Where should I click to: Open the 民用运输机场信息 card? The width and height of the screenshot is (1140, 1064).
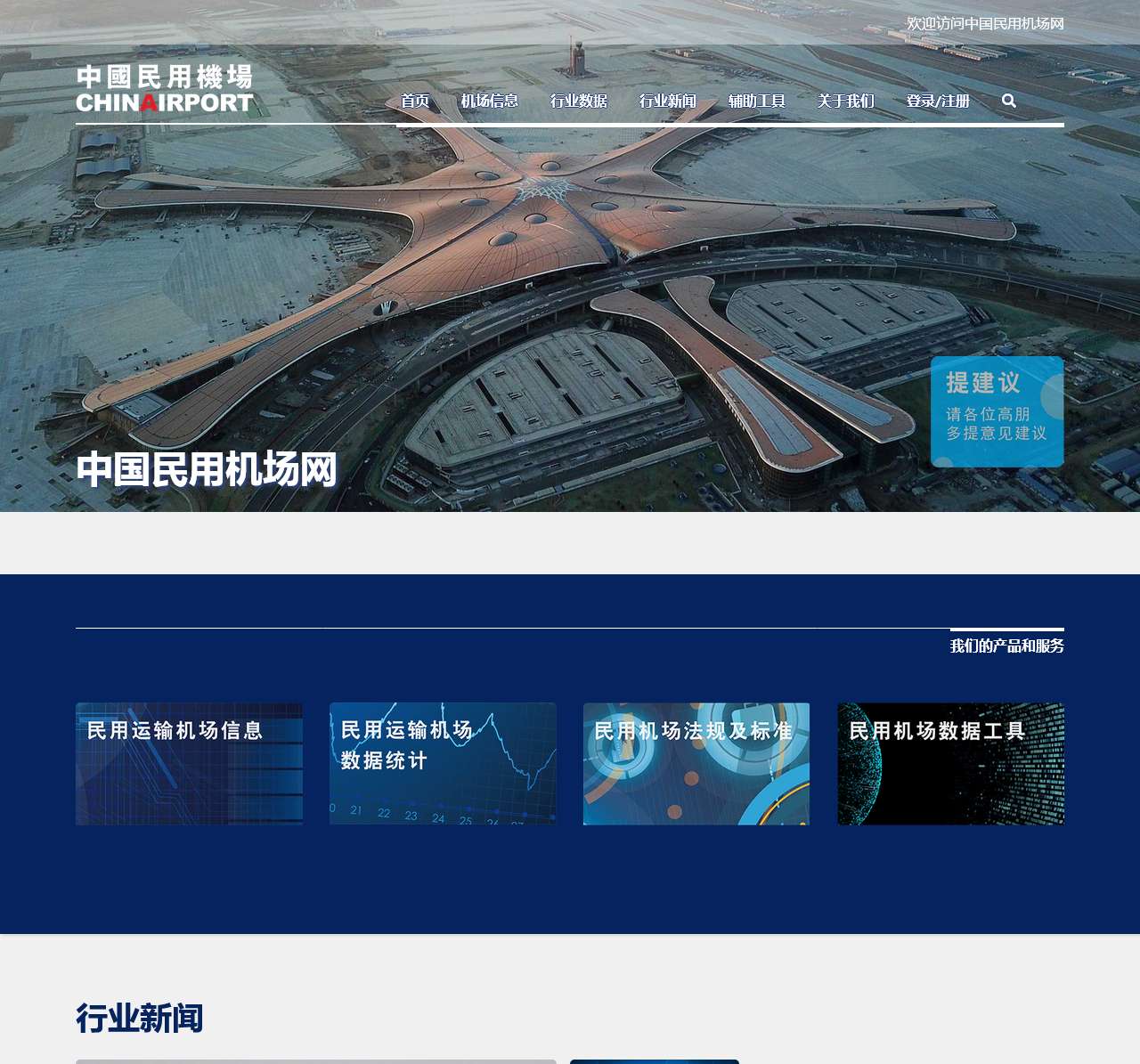tap(189, 764)
